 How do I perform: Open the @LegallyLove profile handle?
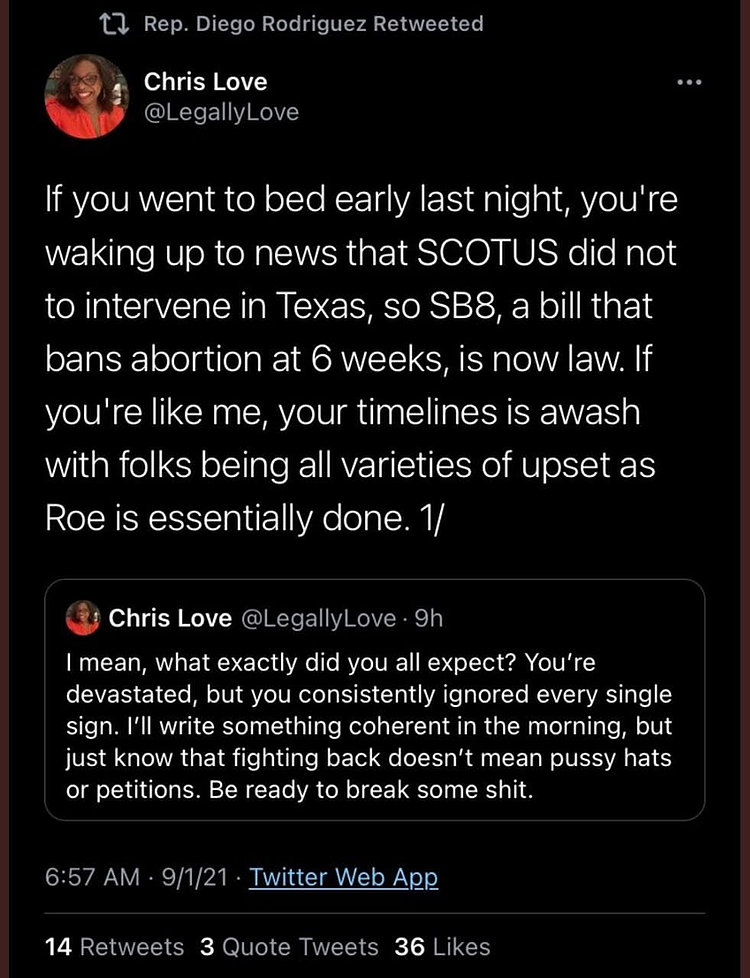pyautogui.click(x=222, y=113)
